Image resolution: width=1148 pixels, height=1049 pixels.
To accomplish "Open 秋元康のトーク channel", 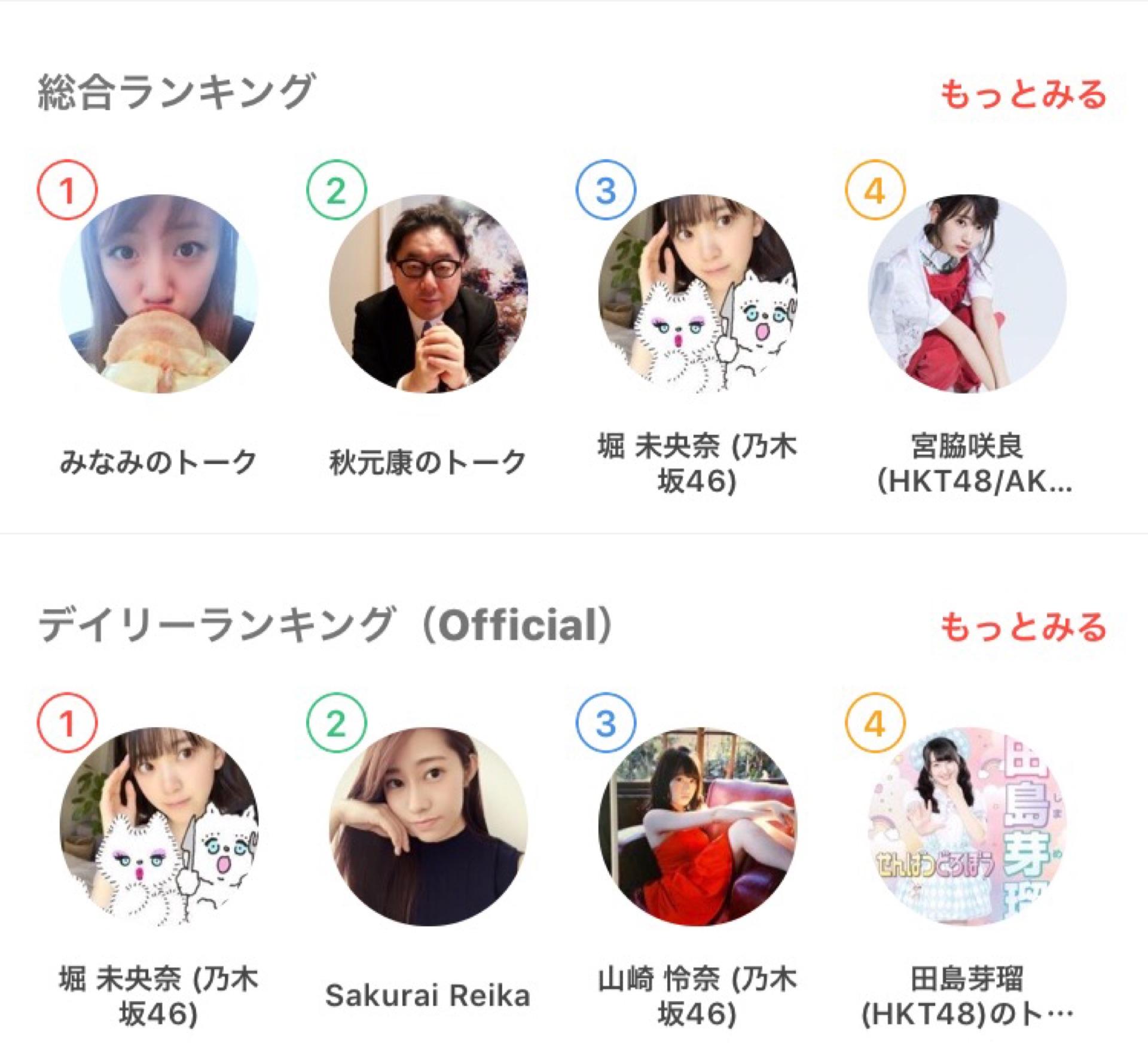I will [x=428, y=294].
